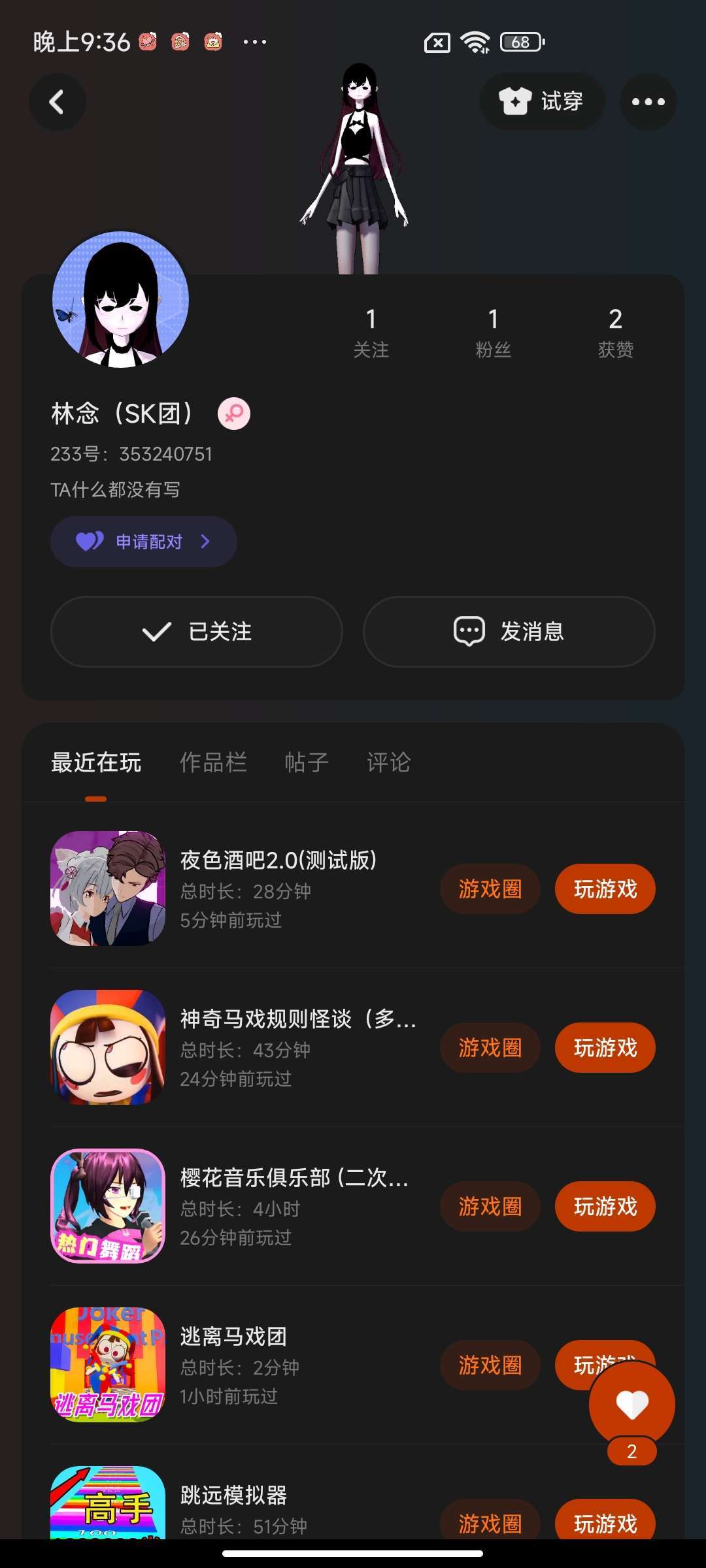Play 神奇马戏规则怪谈 with 玩游戏
This screenshot has width=706, height=1568.
tap(605, 1048)
